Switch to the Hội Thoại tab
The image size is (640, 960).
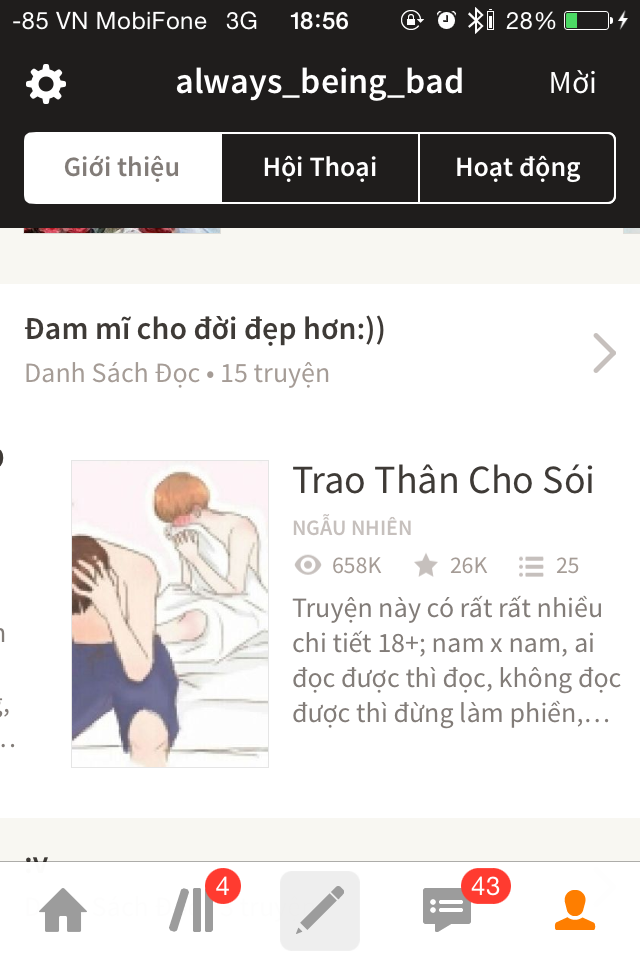(x=320, y=167)
